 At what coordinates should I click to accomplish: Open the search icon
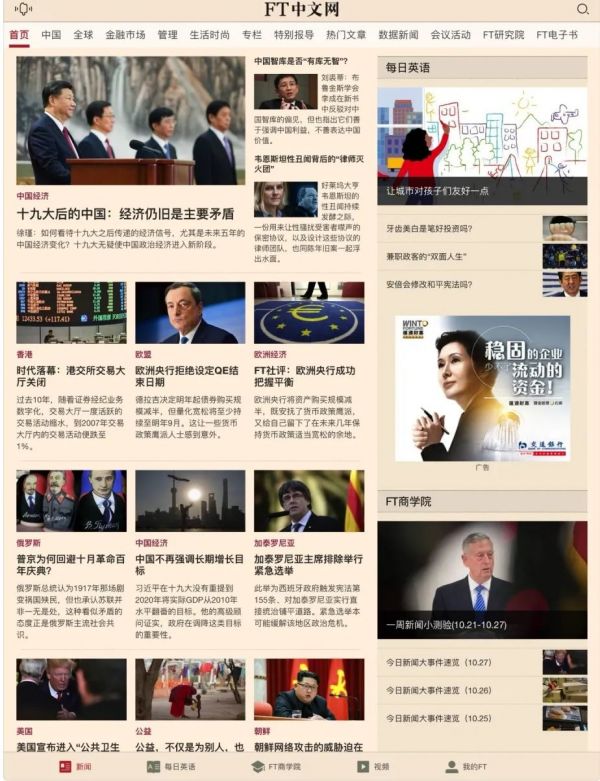point(582,10)
